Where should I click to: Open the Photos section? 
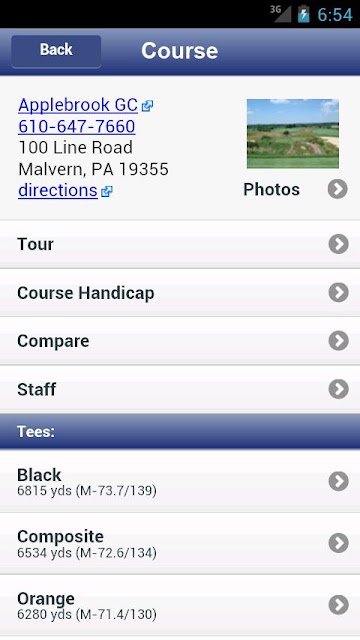tap(295, 189)
